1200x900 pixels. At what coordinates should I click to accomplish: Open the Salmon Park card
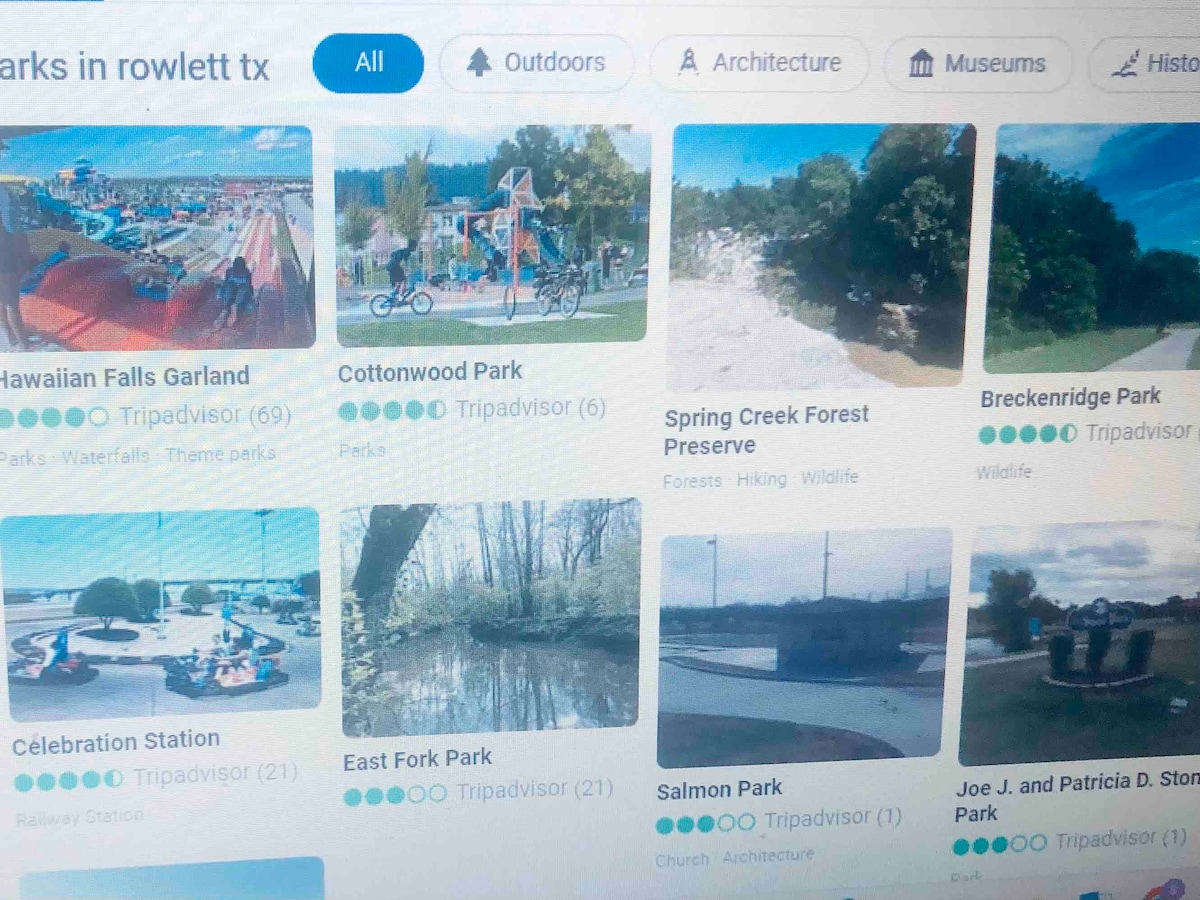802,649
